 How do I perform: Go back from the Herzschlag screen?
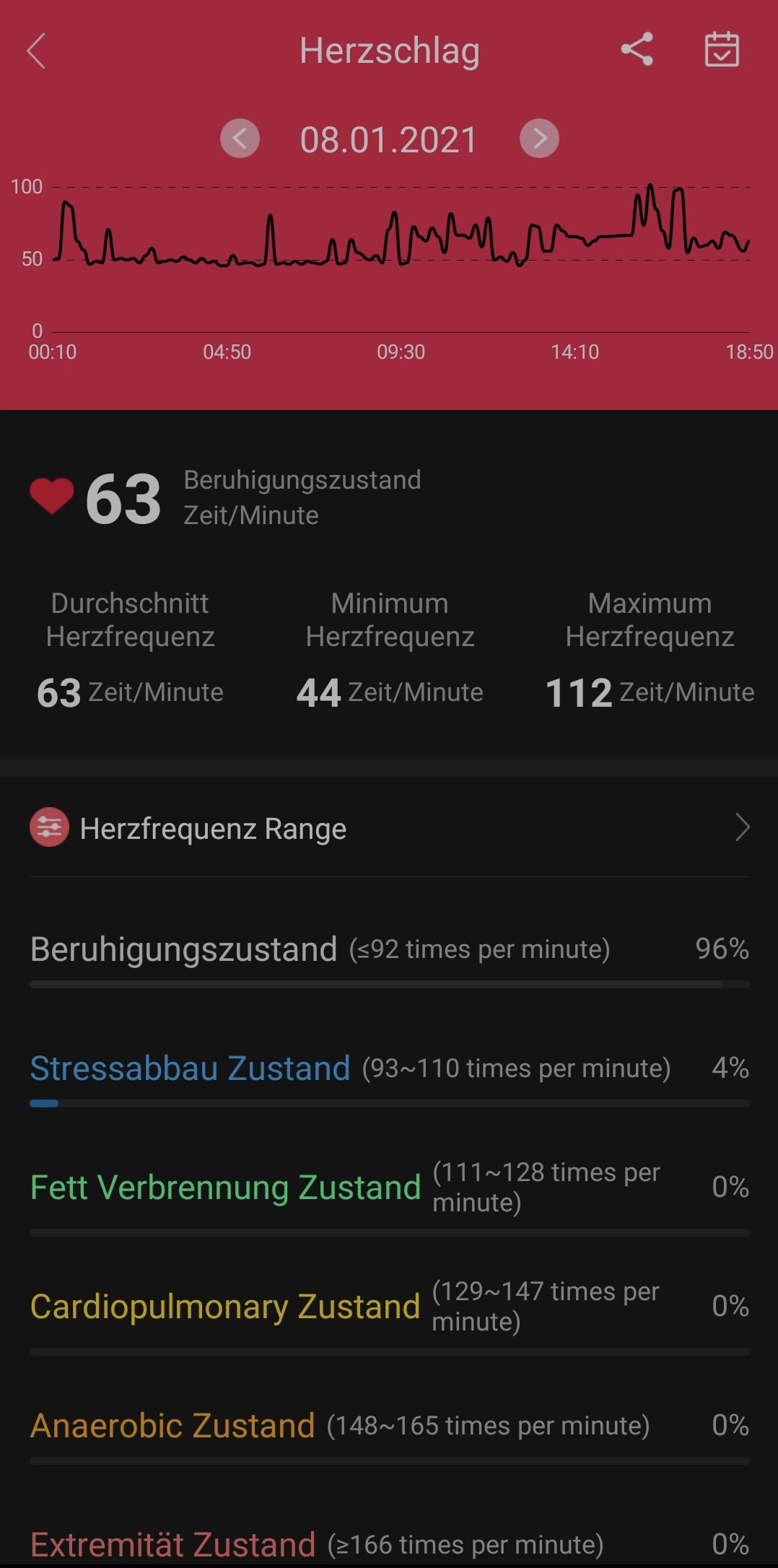point(36,51)
